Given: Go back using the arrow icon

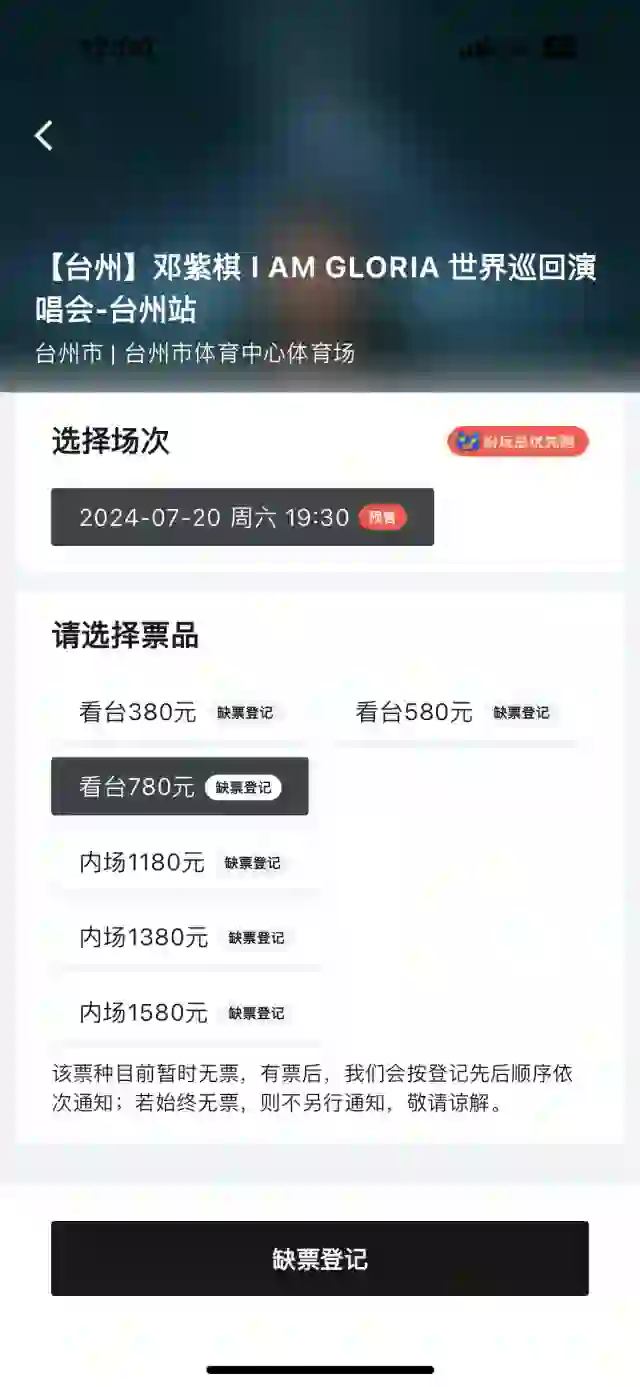Looking at the screenshot, I should (x=44, y=136).
